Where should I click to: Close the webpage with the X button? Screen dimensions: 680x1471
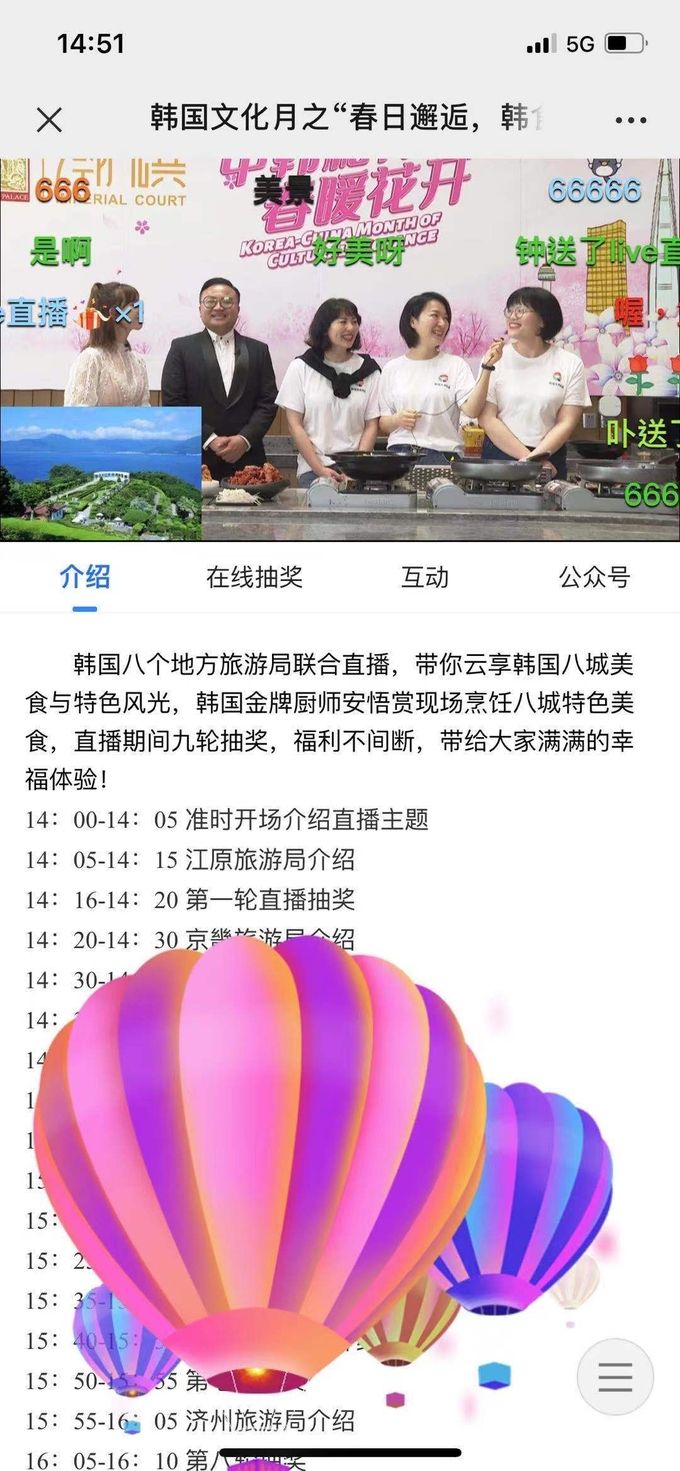49,120
